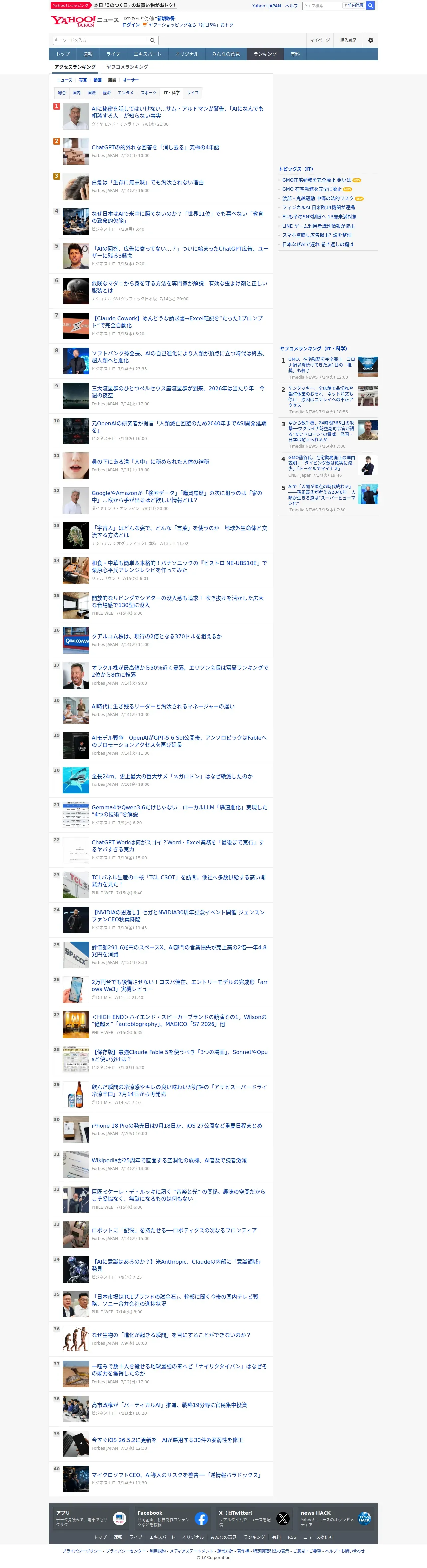Tap the keyword search magnifier button
This screenshot has height=1568, width=427.
click(x=153, y=40)
